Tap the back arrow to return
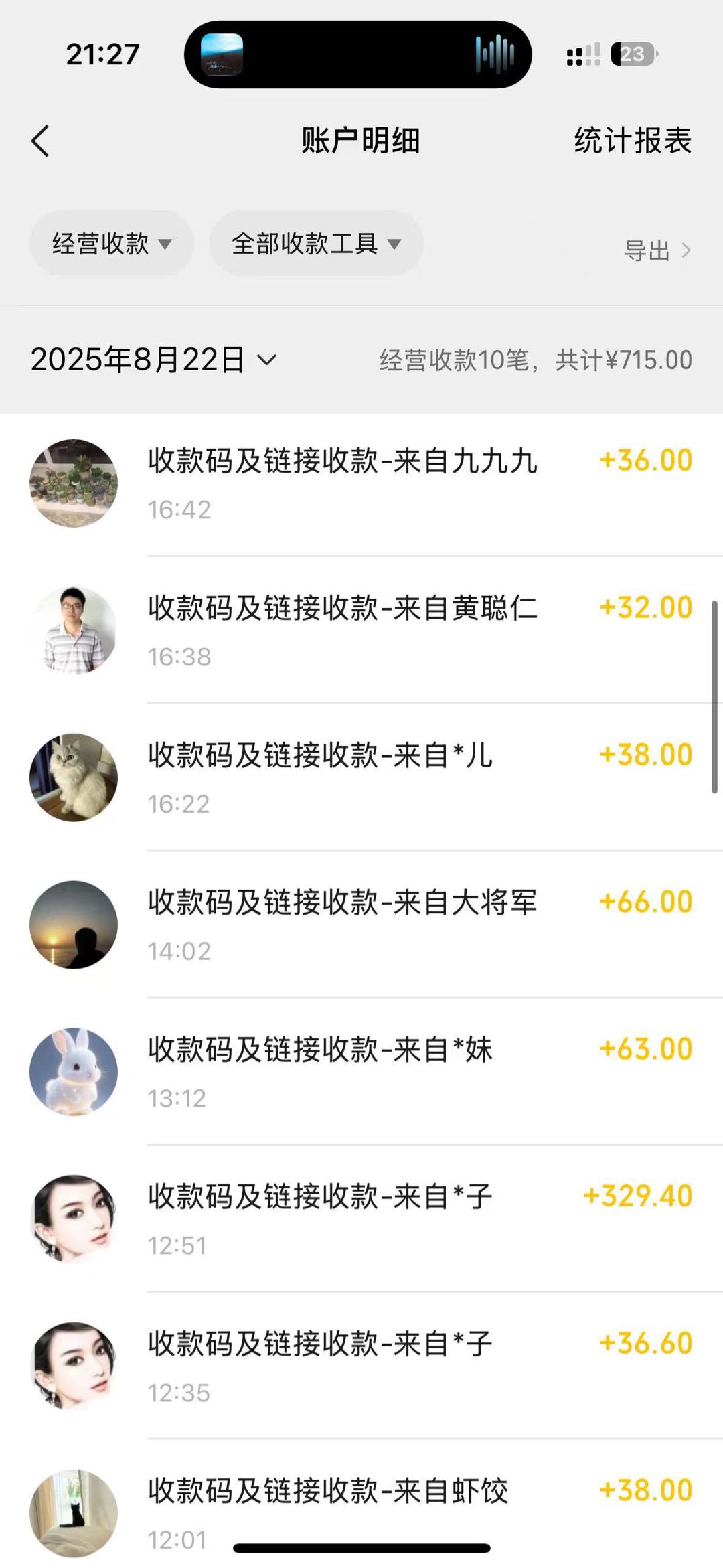Screen dimensions: 723x1568 pos(42,141)
